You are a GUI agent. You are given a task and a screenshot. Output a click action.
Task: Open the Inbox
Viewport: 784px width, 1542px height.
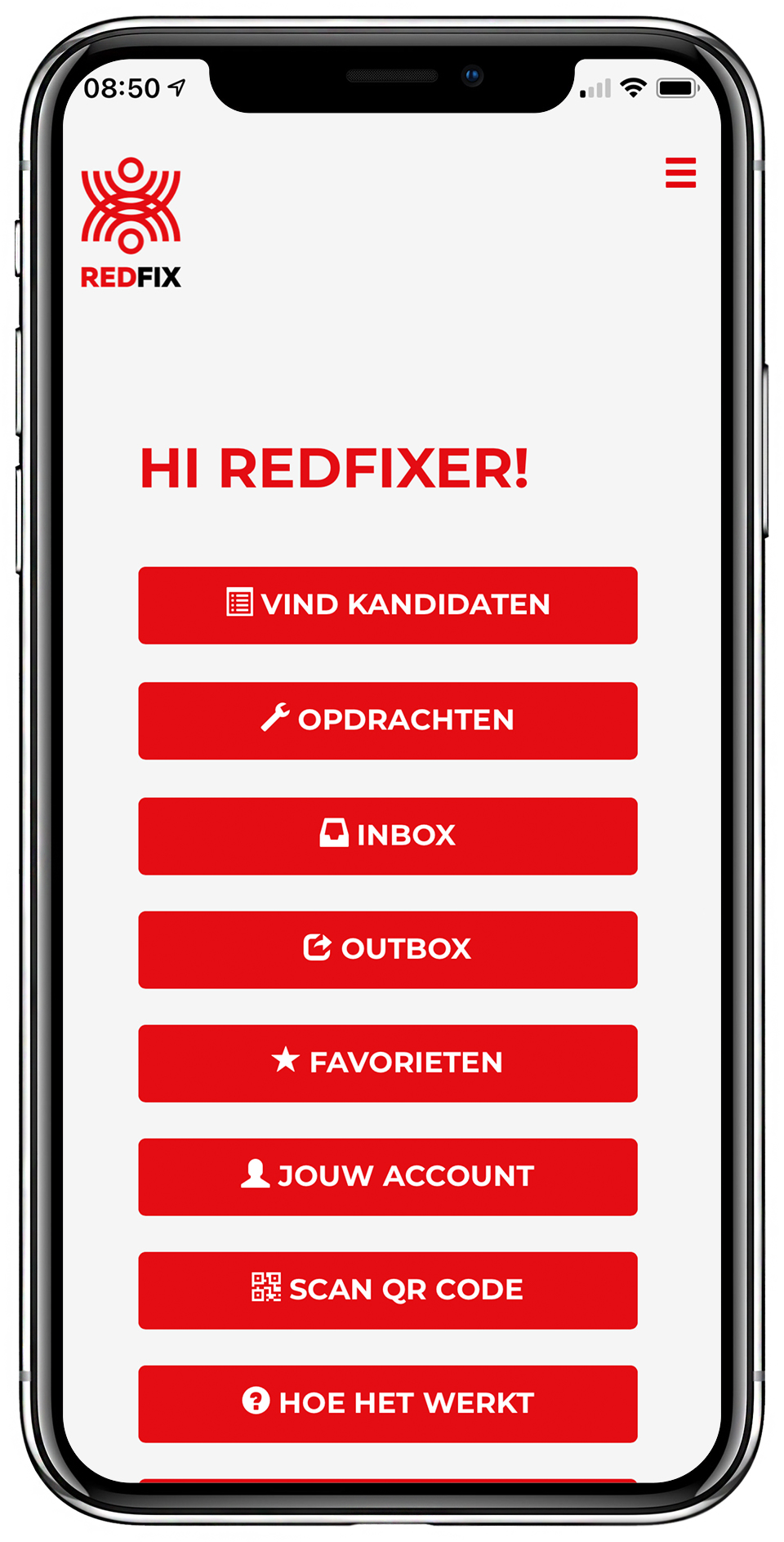[388, 836]
